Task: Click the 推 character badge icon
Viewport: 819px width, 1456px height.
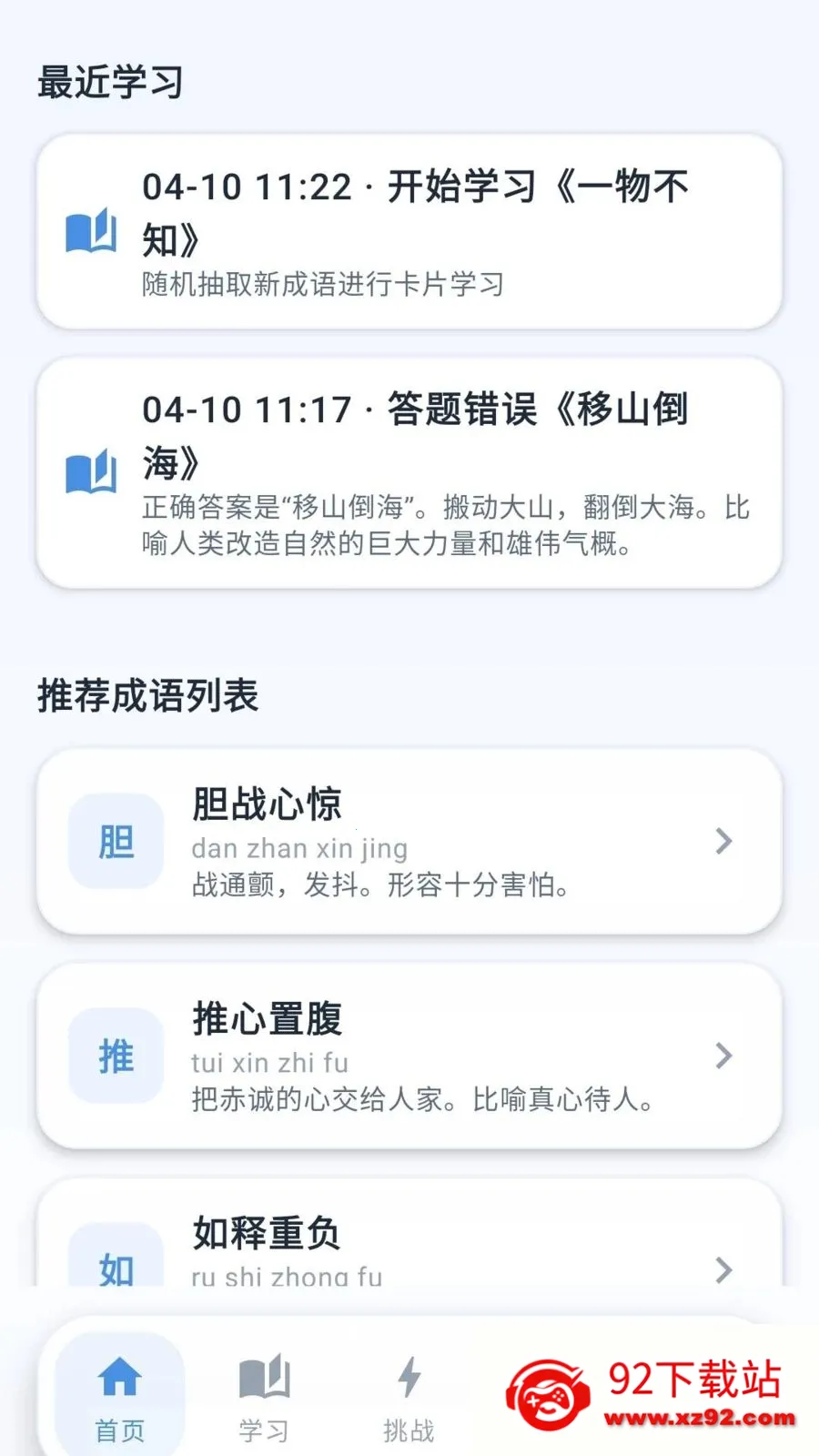Action: click(x=115, y=1056)
